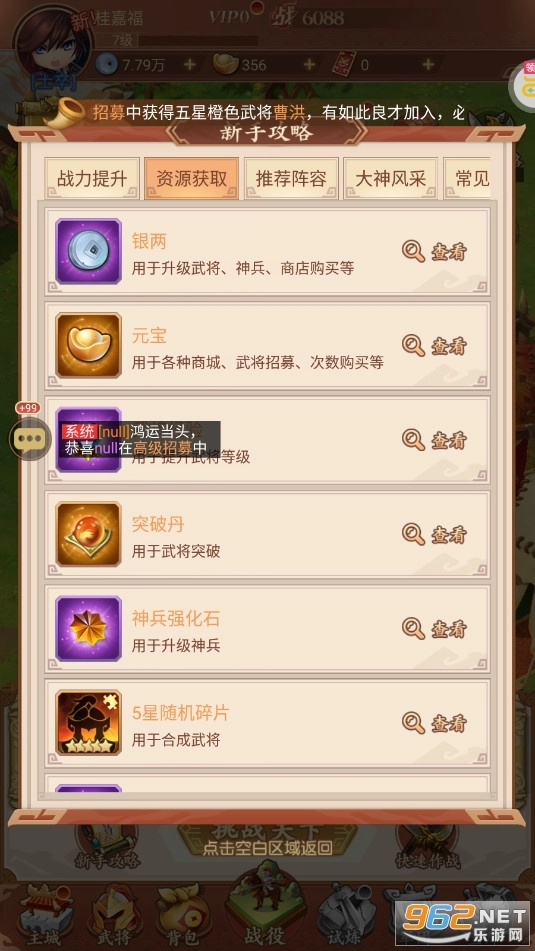Switch to the 大神风采 tab
The image size is (535, 951).
point(391,178)
